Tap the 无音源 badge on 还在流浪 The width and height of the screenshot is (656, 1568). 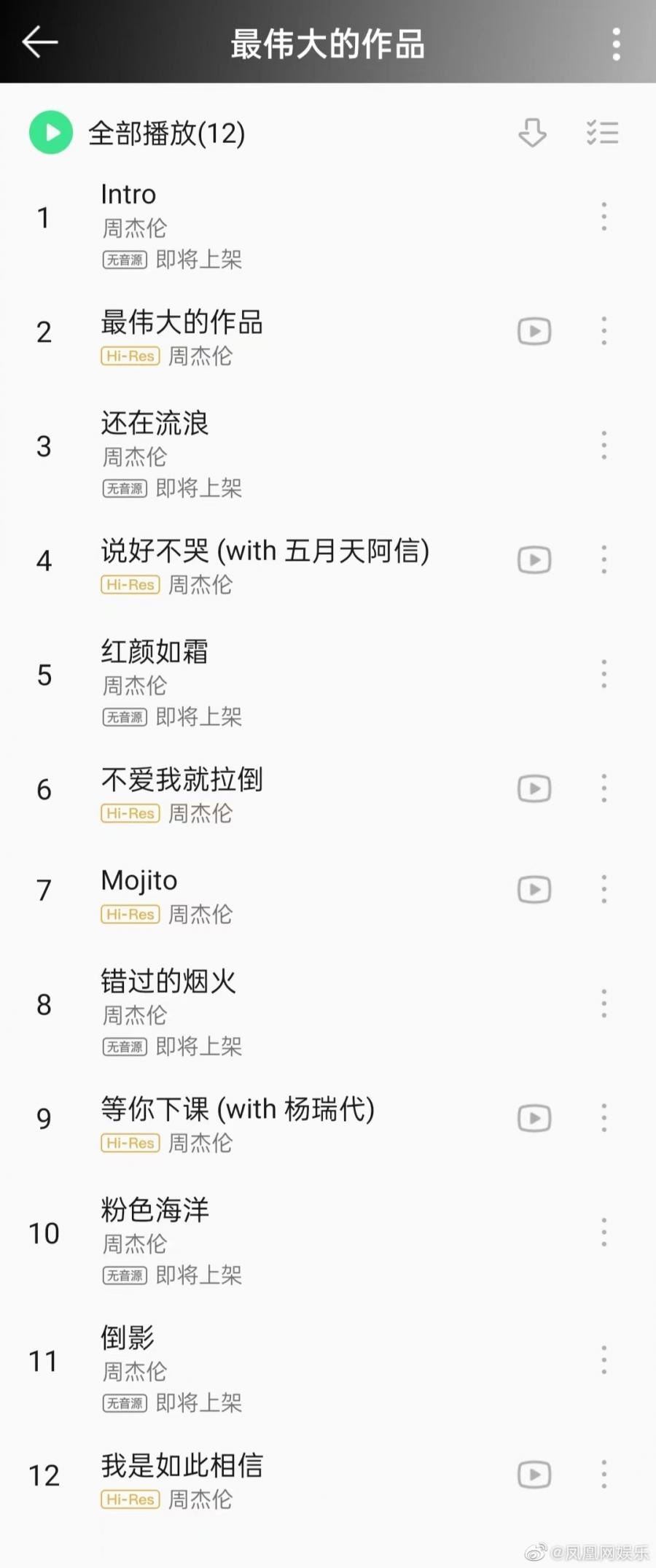(124, 487)
